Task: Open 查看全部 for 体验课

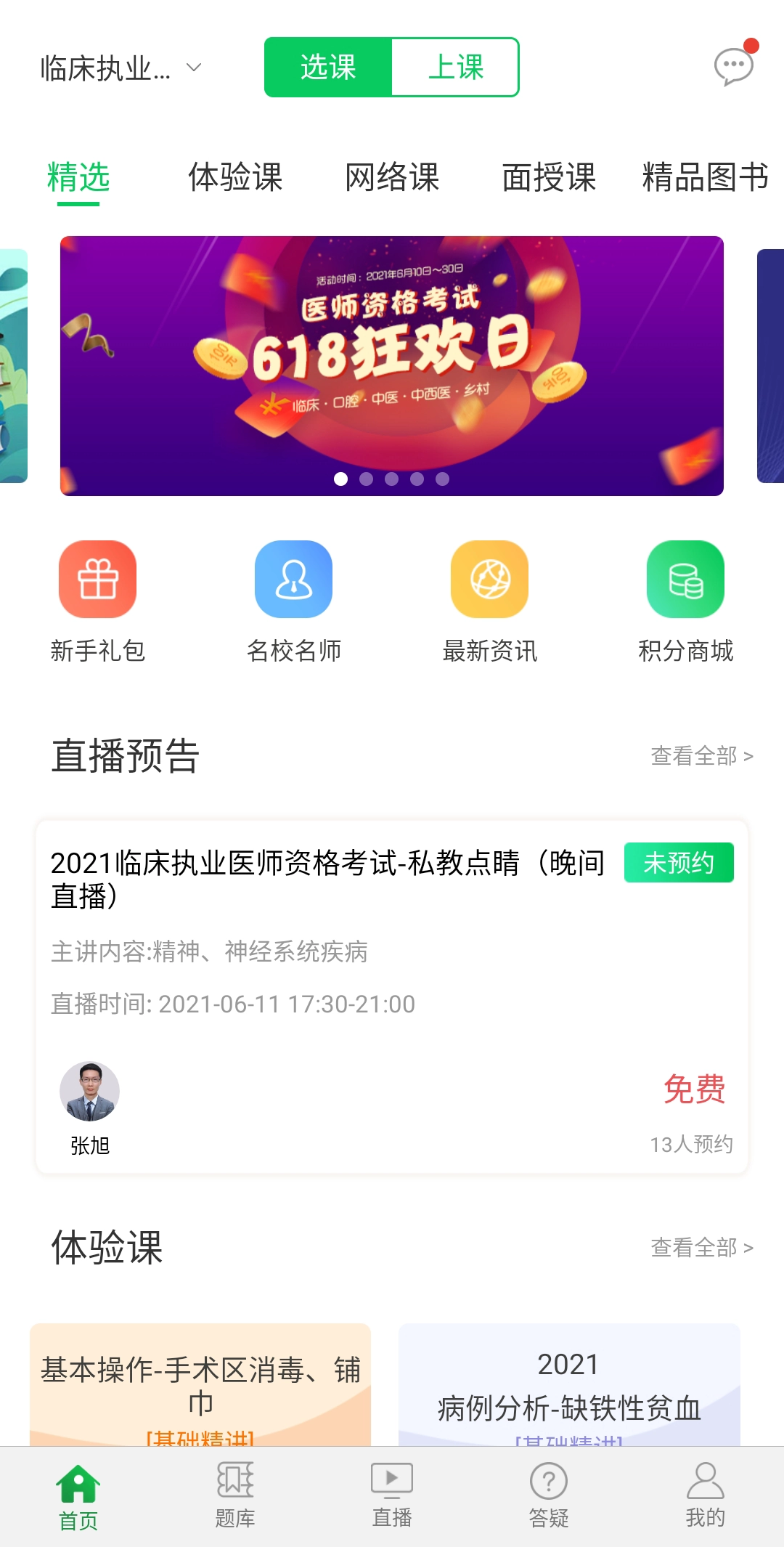Action: click(x=699, y=1247)
